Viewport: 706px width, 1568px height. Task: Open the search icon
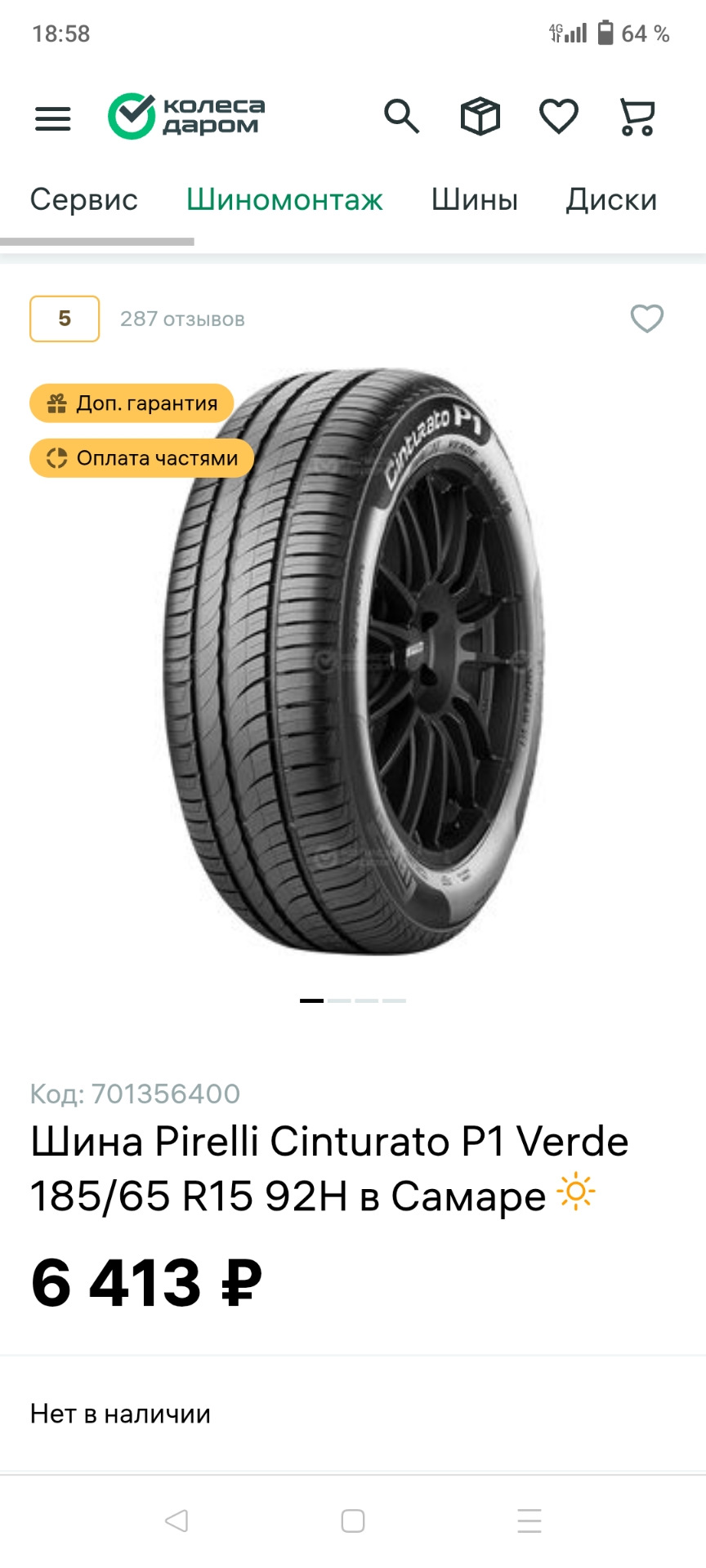tap(401, 117)
